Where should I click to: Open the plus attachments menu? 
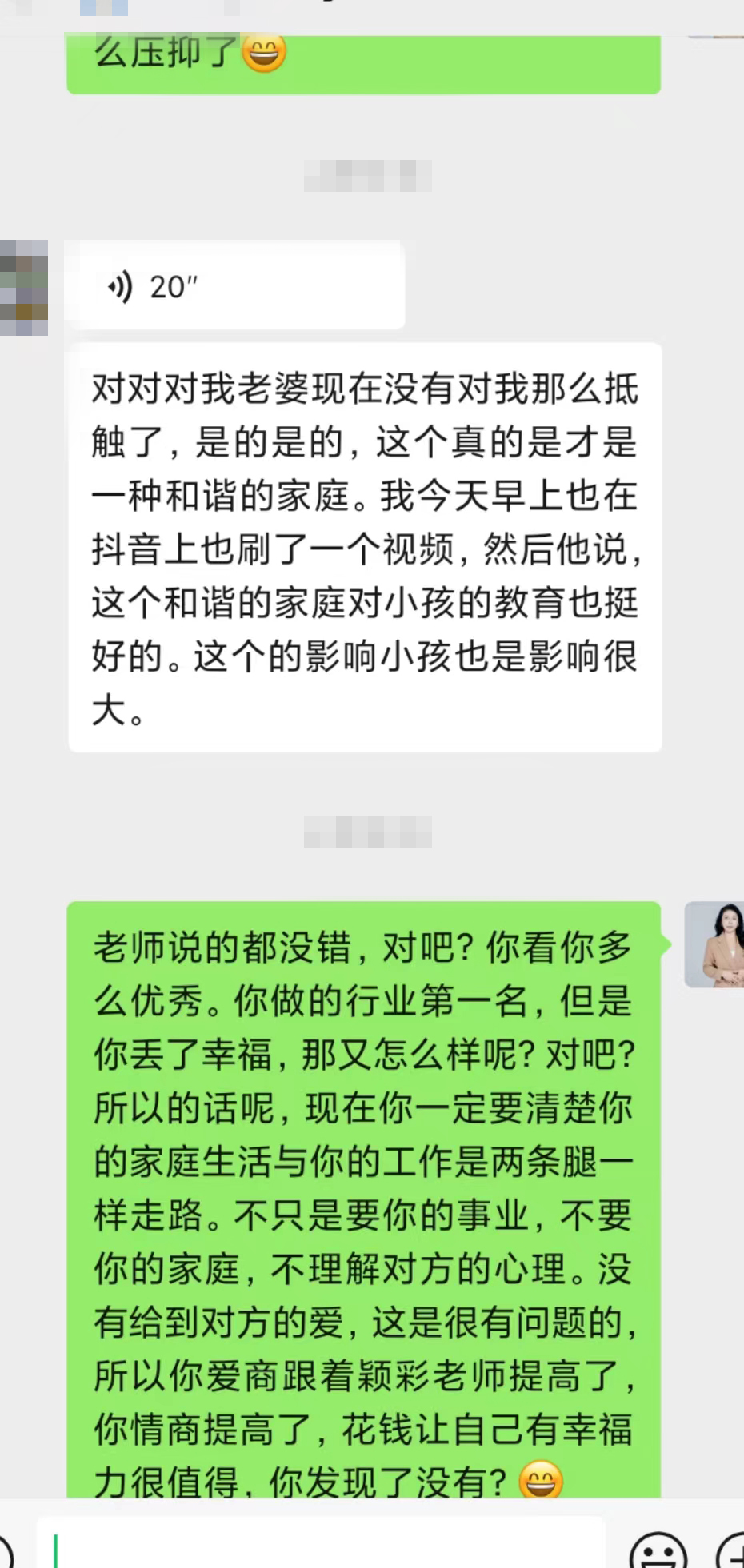coord(732,1551)
